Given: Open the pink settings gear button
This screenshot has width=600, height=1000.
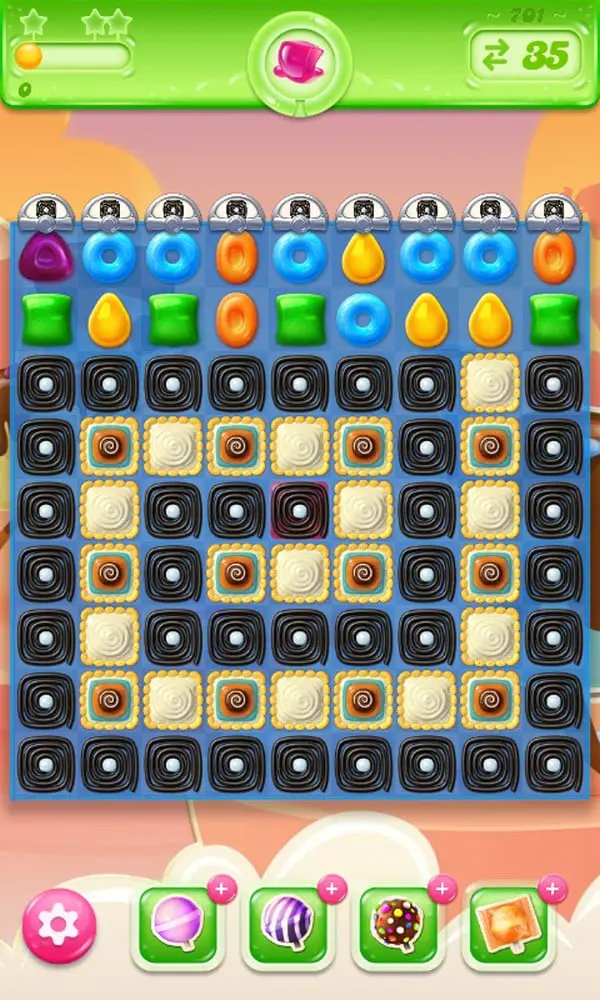Looking at the screenshot, I should [59, 925].
